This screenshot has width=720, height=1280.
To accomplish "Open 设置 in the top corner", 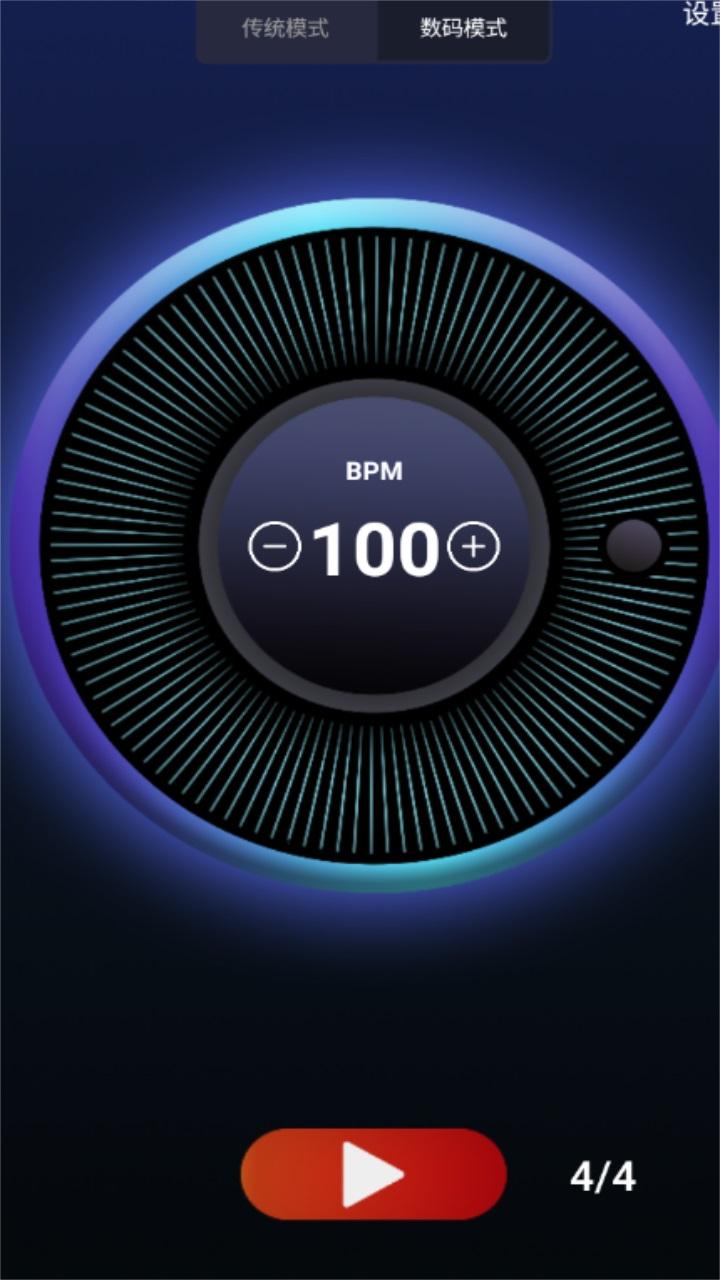I will tap(702, 14).
